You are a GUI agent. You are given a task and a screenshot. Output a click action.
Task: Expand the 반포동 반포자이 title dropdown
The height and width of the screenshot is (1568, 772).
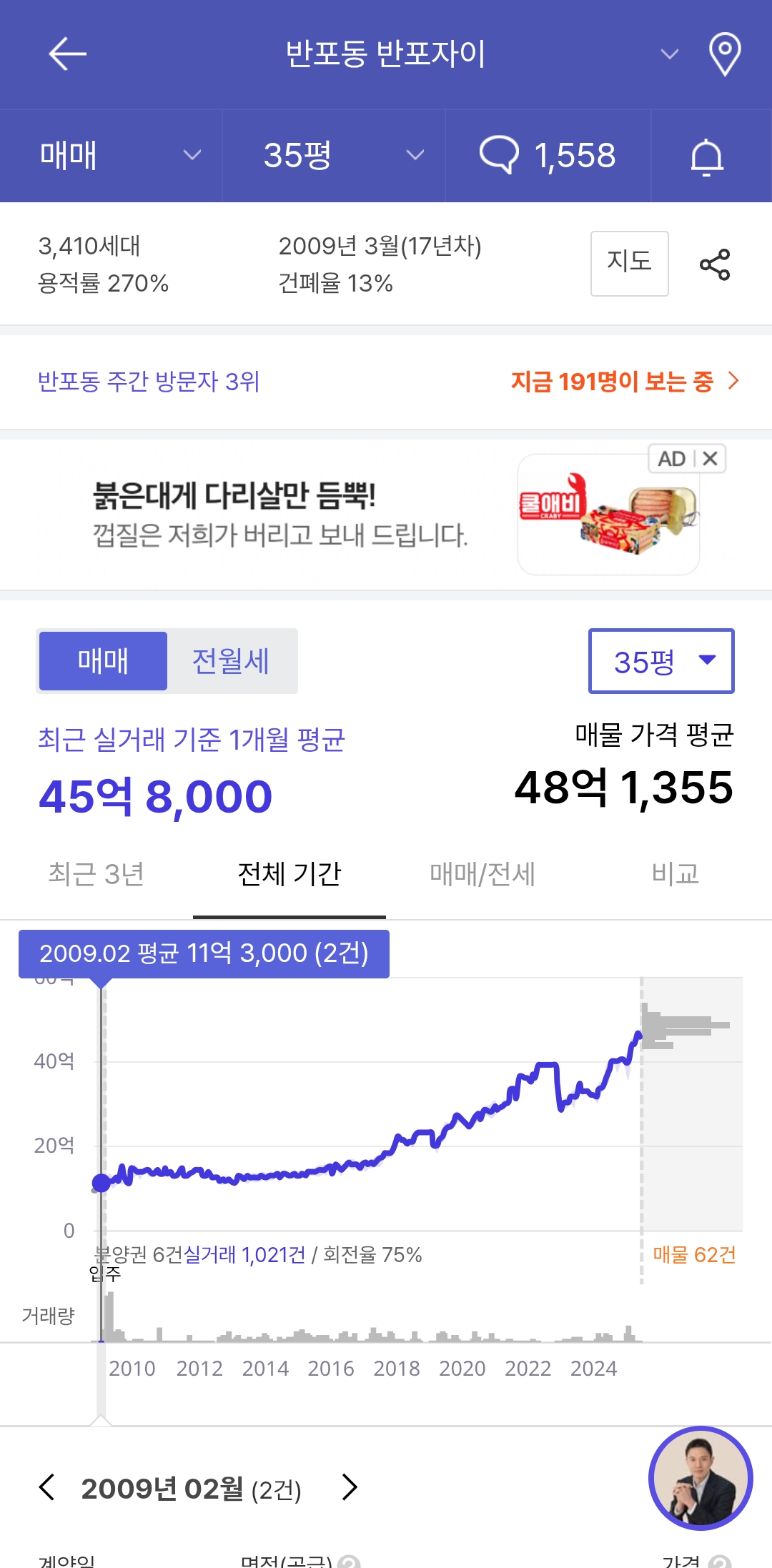pyautogui.click(x=668, y=54)
